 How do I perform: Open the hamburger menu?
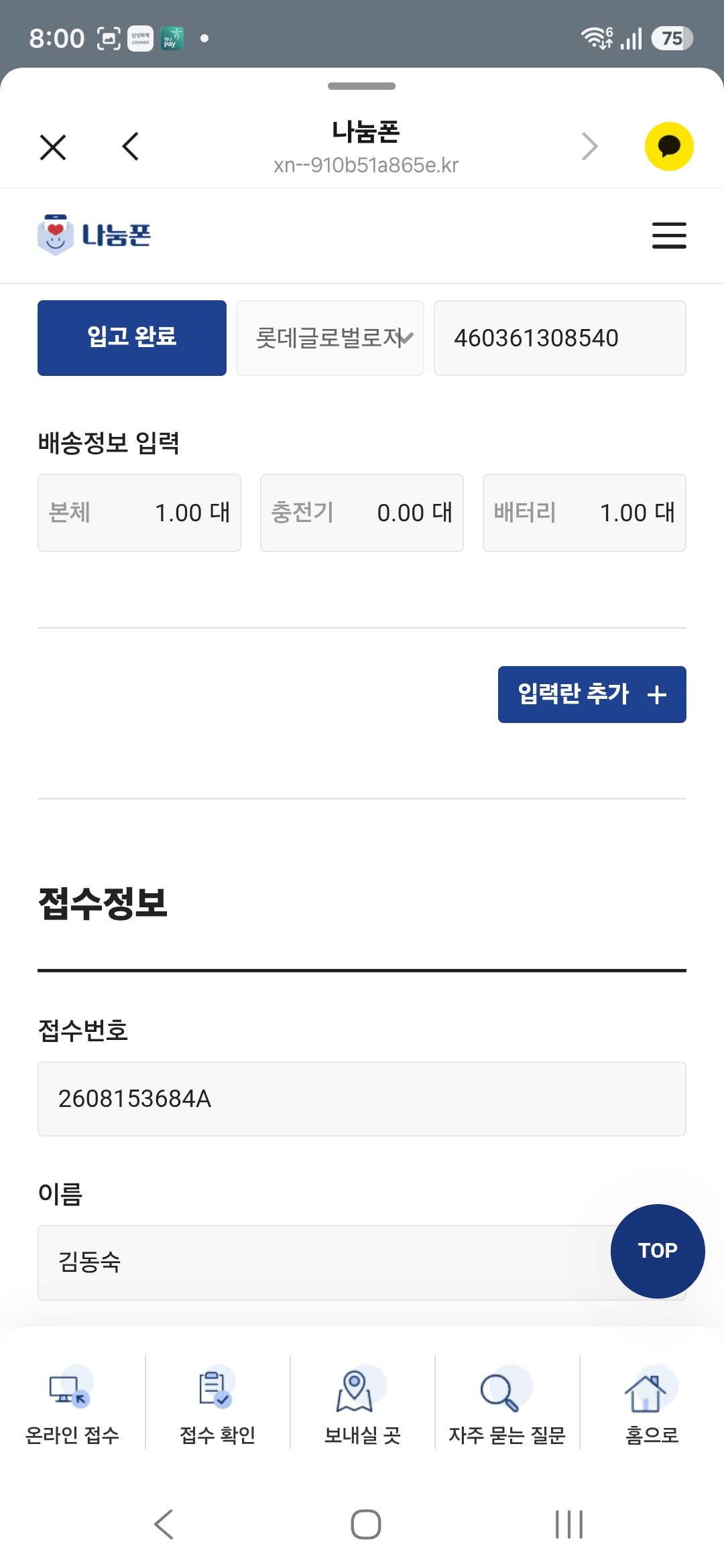[x=669, y=235]
